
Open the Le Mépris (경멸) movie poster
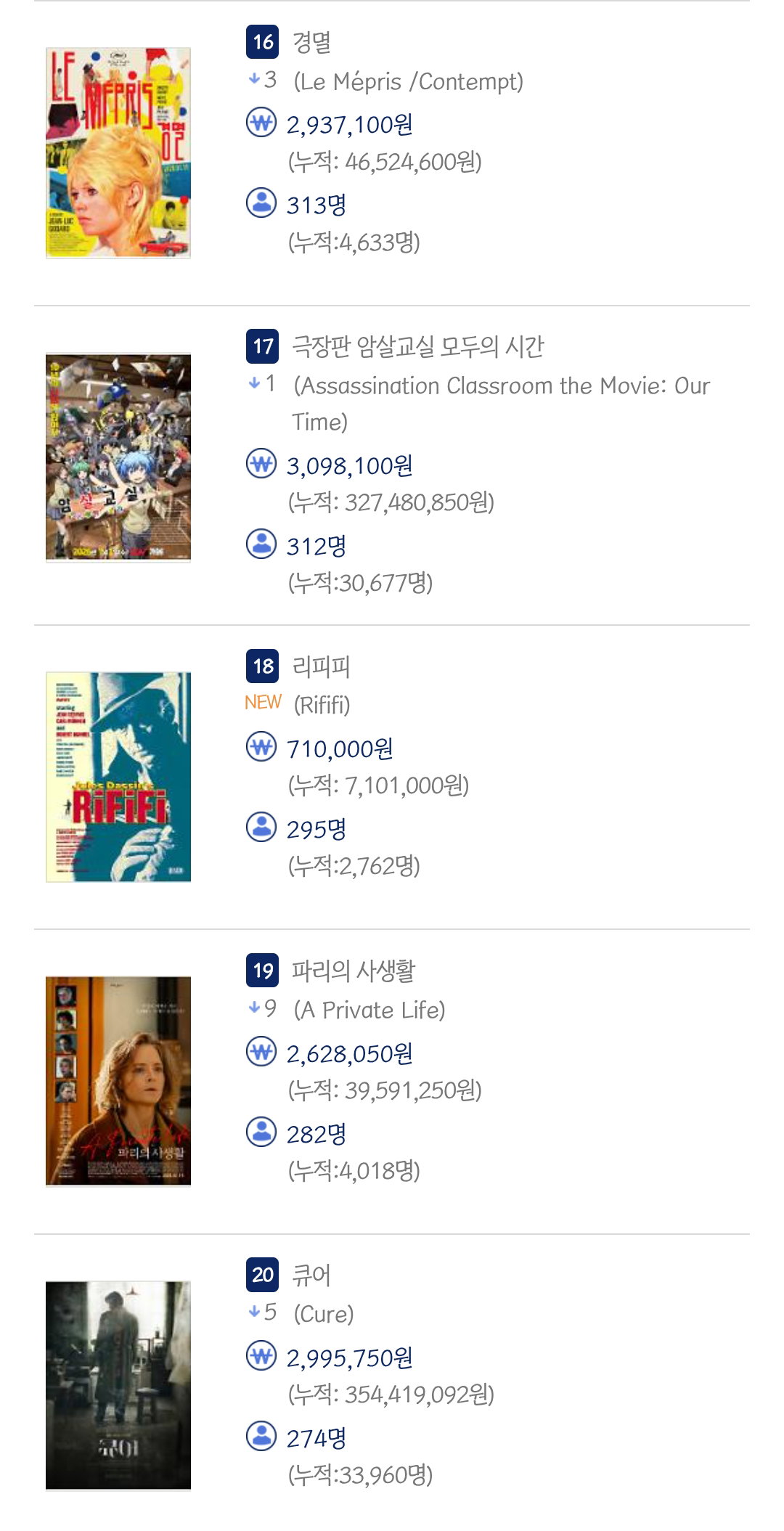[x=118, y=153]
